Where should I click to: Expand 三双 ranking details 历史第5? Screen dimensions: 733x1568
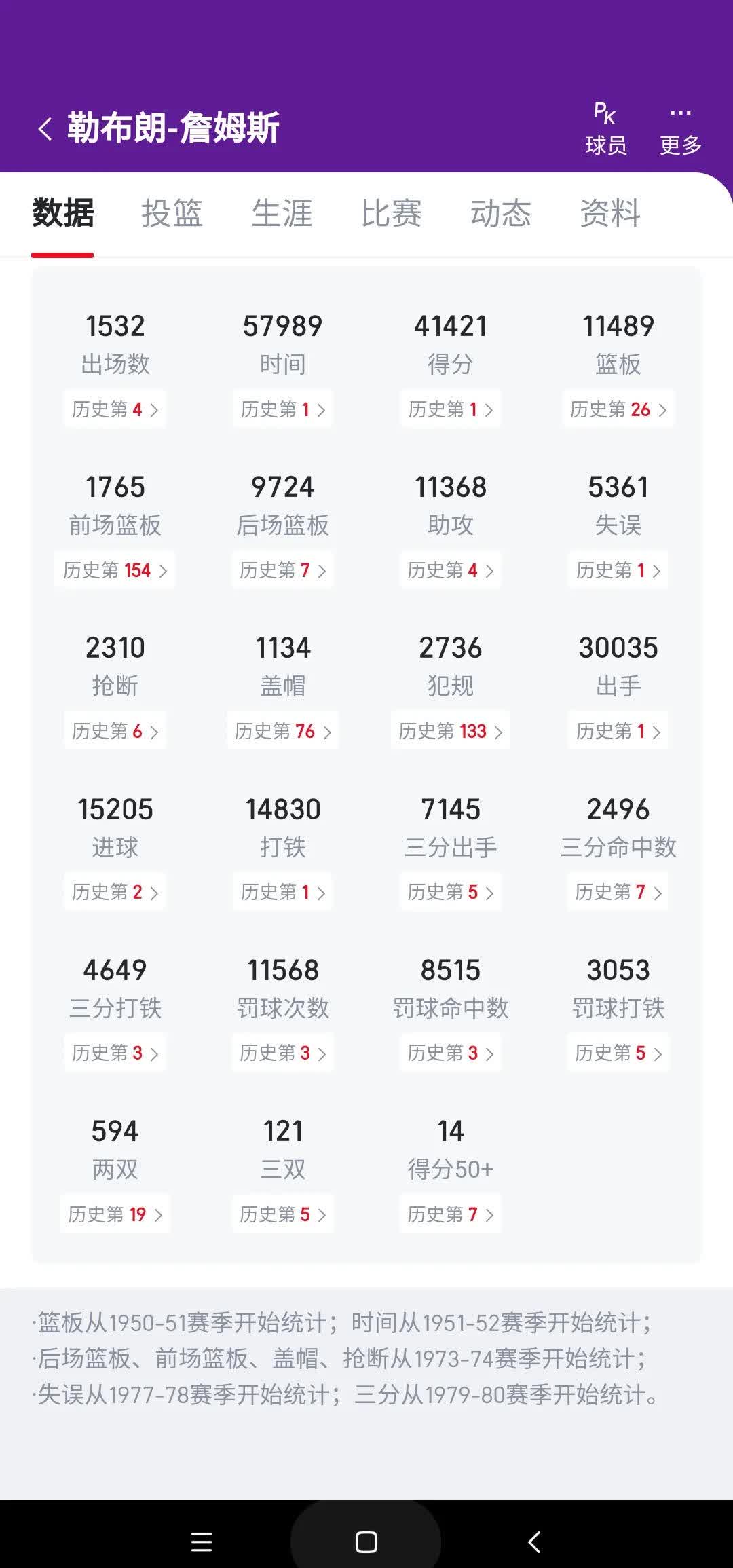(282, 1214)
